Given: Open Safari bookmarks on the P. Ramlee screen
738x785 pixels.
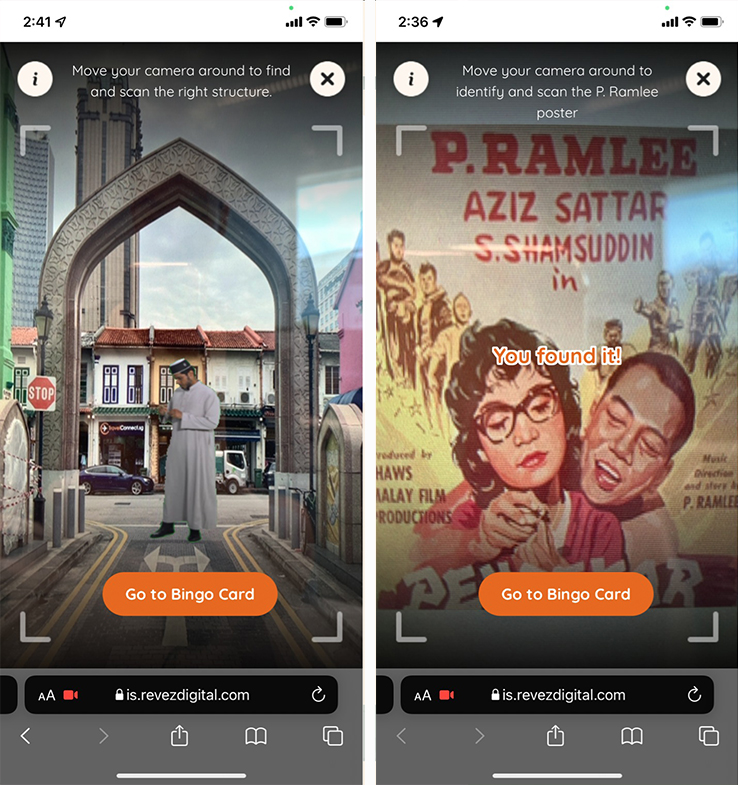Looking at the screenshot, I should (x=632, y=736).
